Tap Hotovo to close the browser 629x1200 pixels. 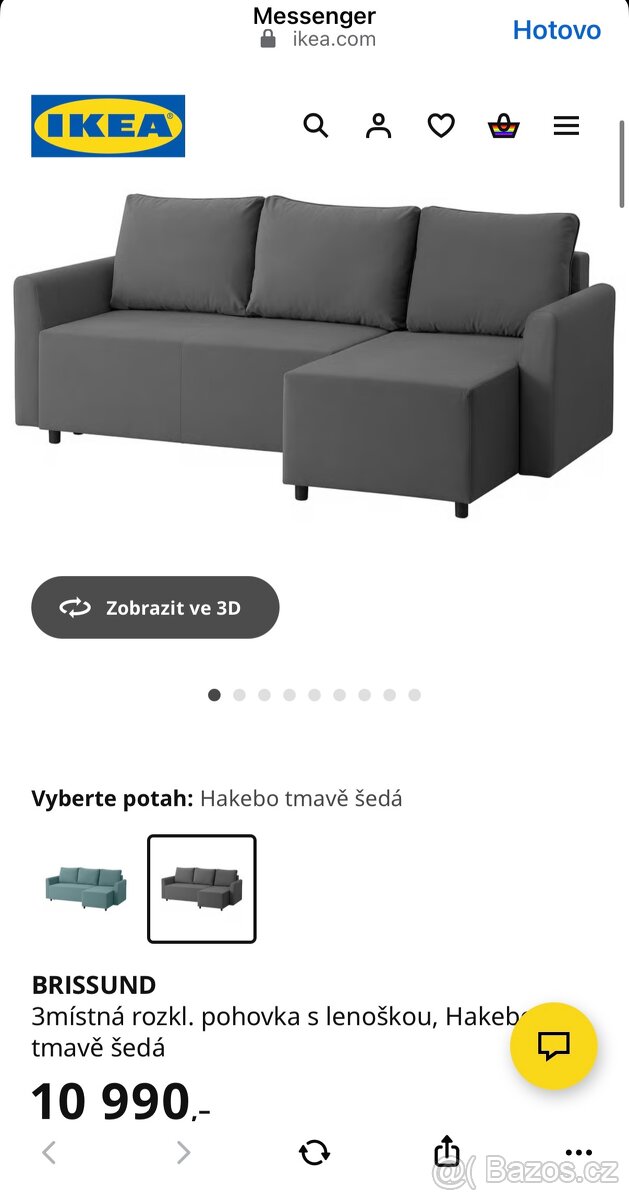pos(556,30)
